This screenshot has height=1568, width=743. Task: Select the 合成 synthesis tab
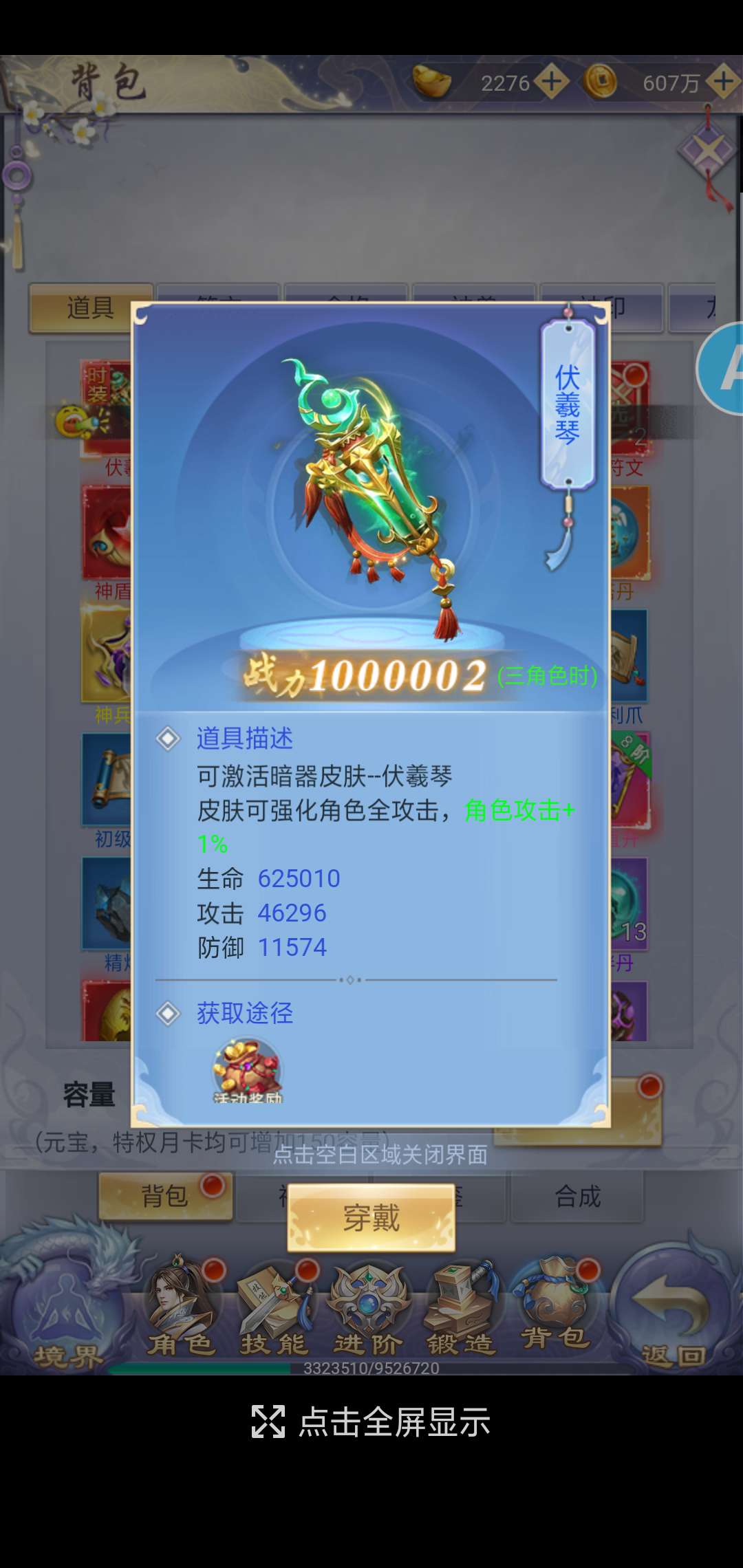(577, 1197)
